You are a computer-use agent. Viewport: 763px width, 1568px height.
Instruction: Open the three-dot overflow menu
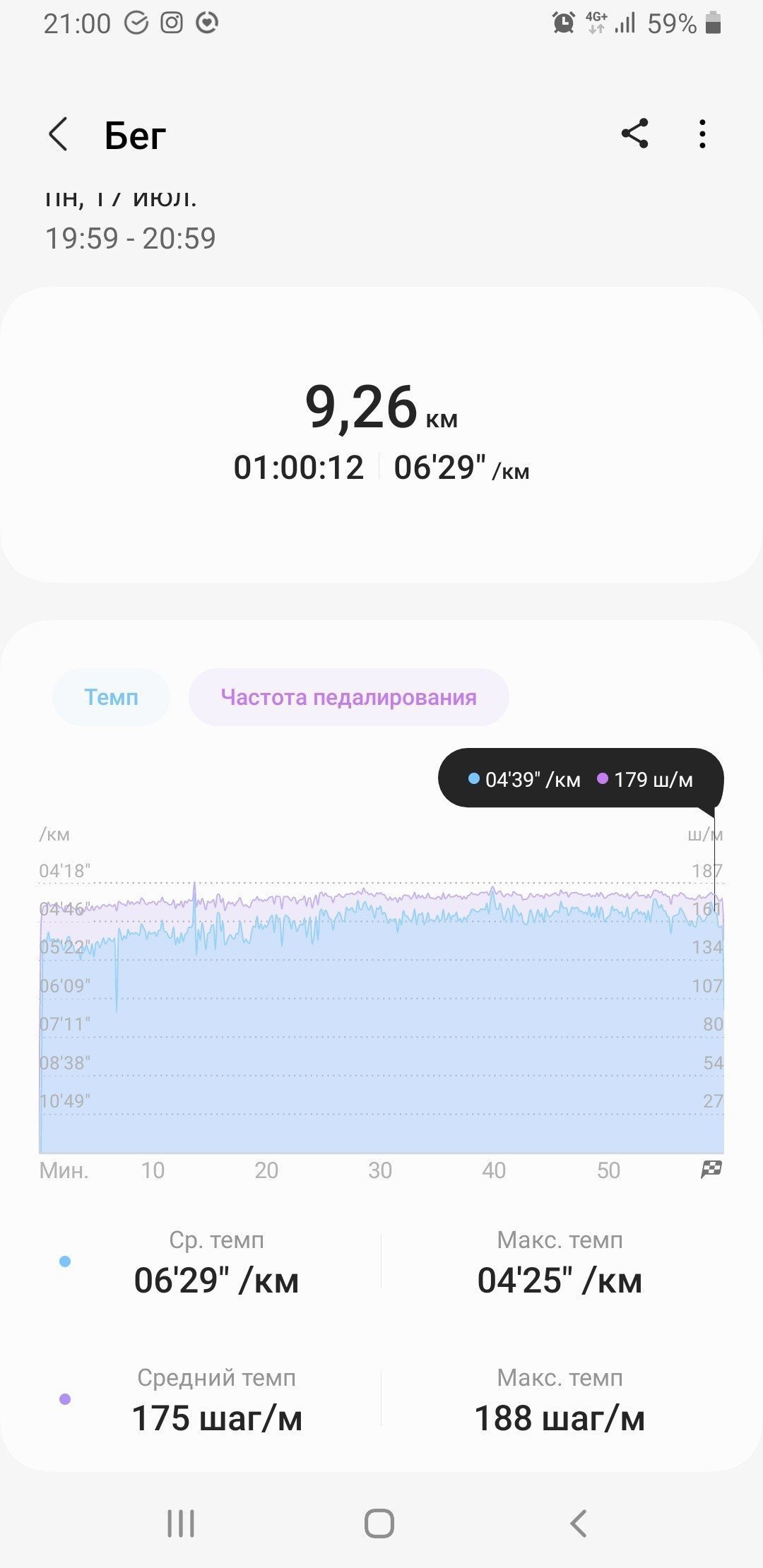(702, 133)
